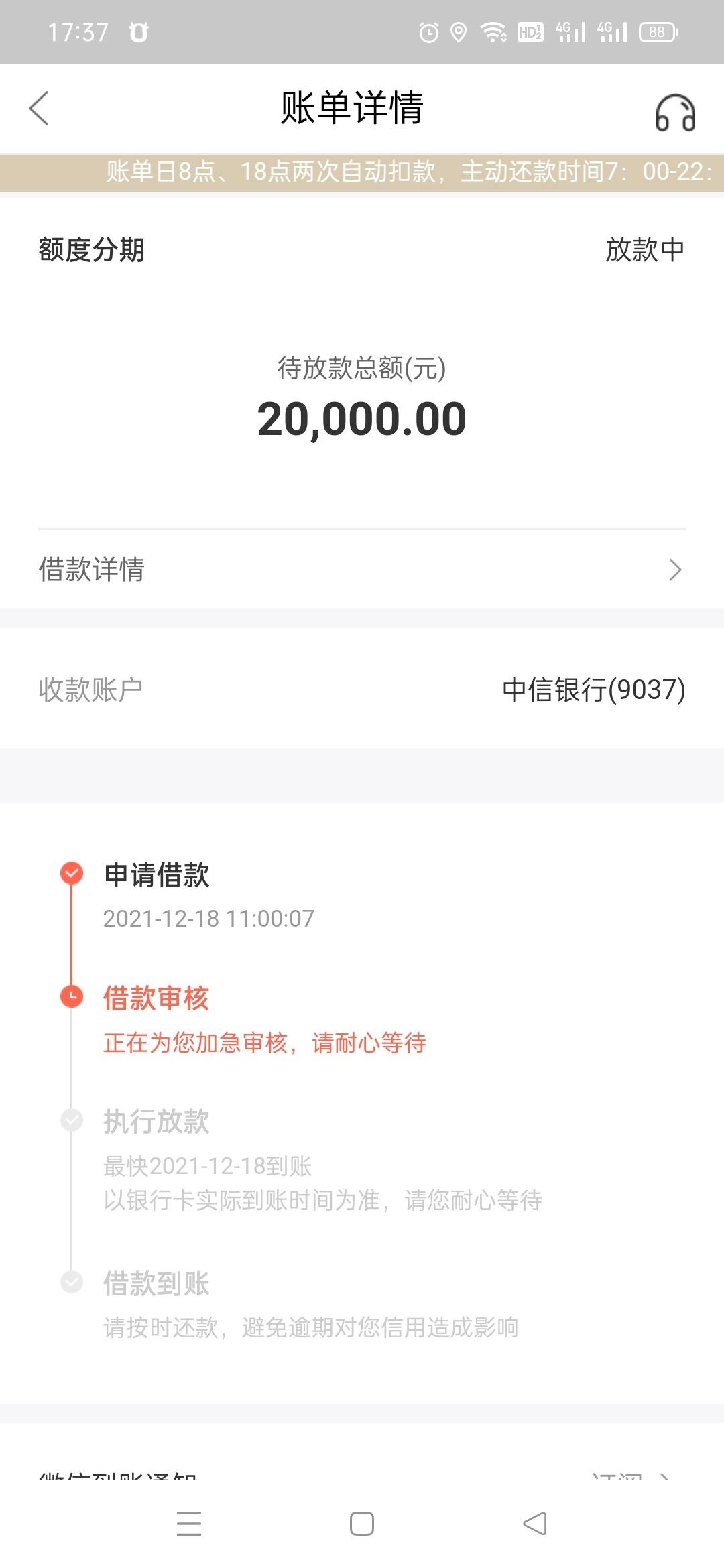Open the 借款详情 row
Viewport: 724px width, 1568px height.
point(362,570)
